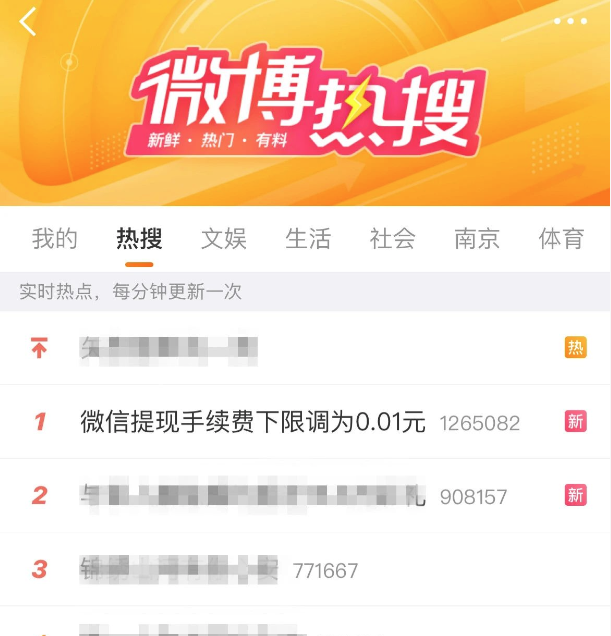Viewport: 611px width, 636px height.
Task: Switch to the 体育 tab
Action: tap(561, 239)
